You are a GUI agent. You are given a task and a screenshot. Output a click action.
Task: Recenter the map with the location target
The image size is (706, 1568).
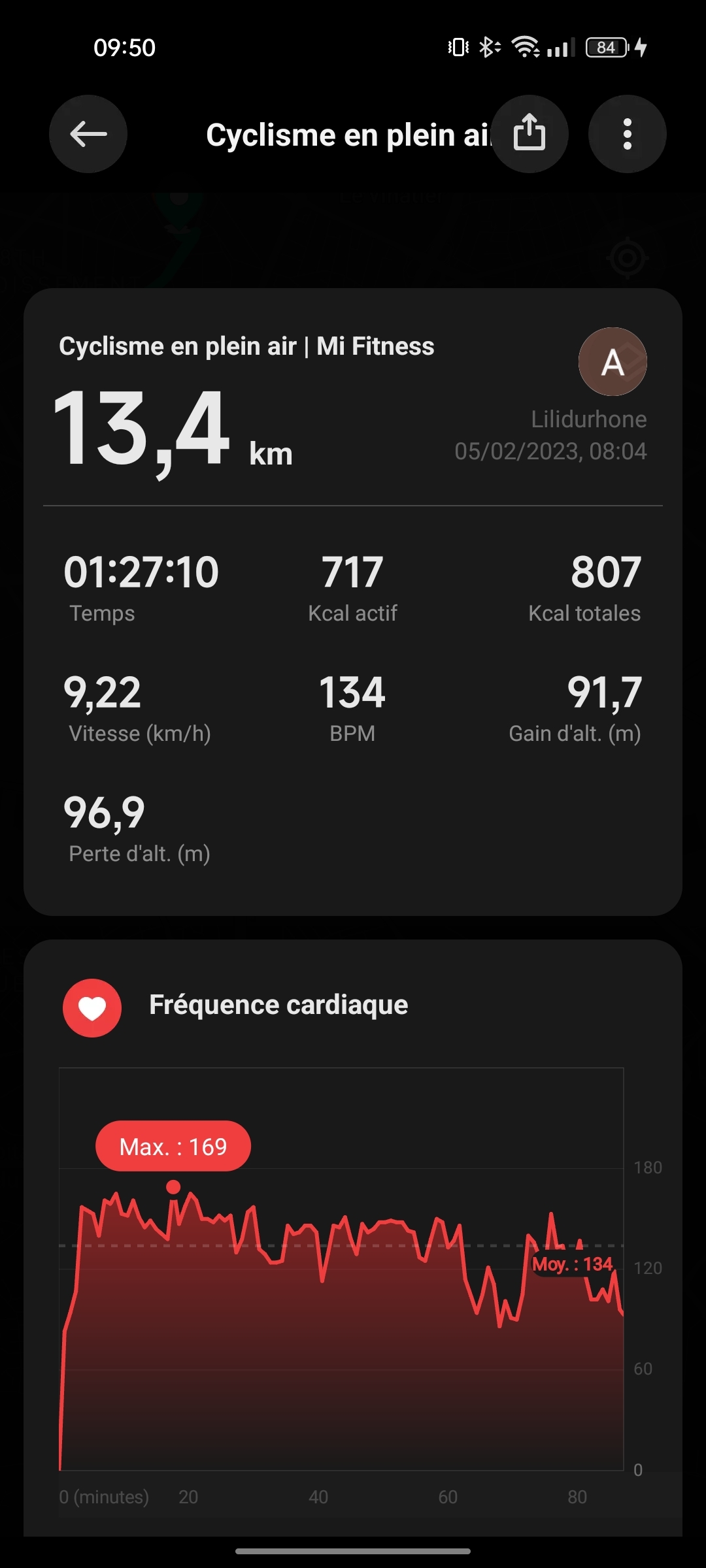[x=628, y=258]
